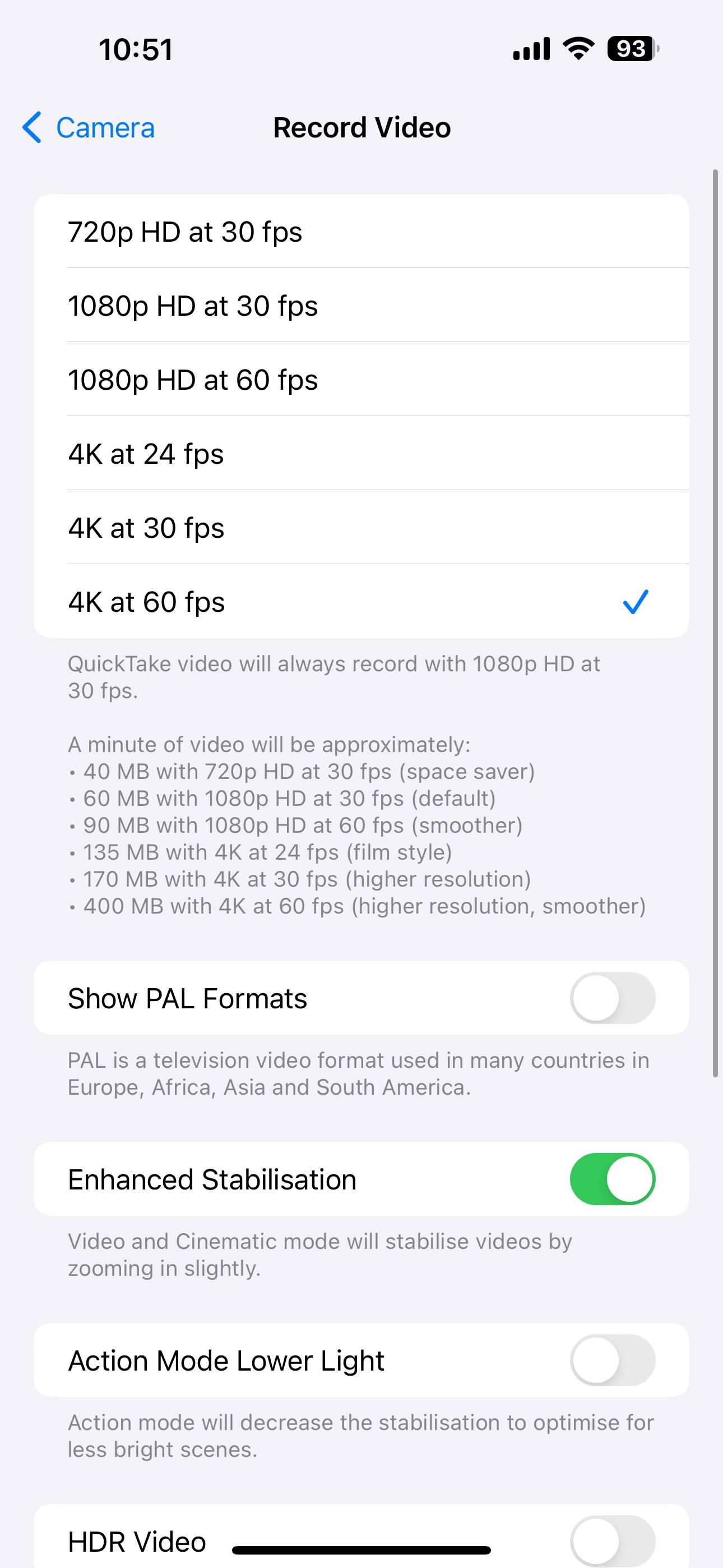Select 4K at 24 fps
Viewport: 723px width, 1568px height.
(x=361, y=454)
